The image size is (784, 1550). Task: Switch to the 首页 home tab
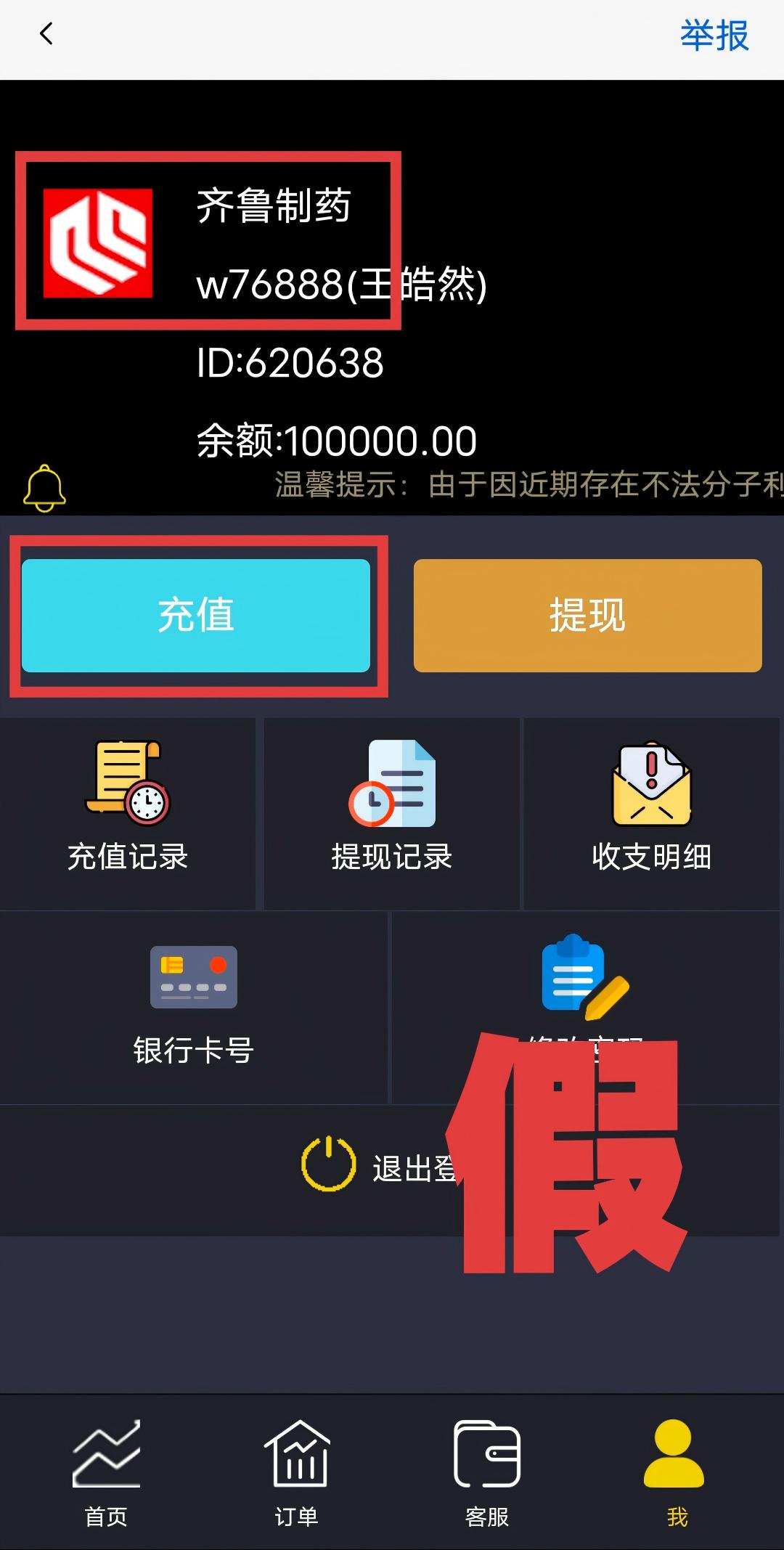(107, 1474)
